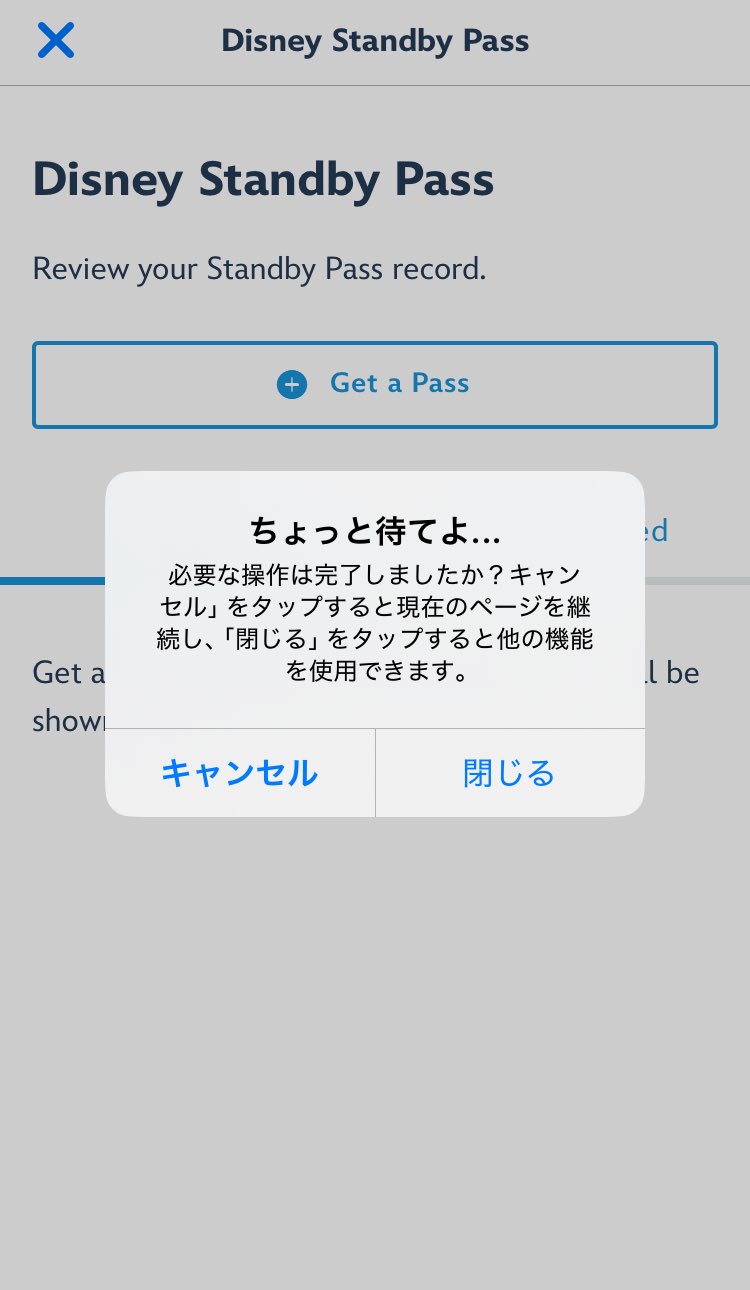Tap キャンセル in the dialog

pyautogui.click(x=240, y=773)
